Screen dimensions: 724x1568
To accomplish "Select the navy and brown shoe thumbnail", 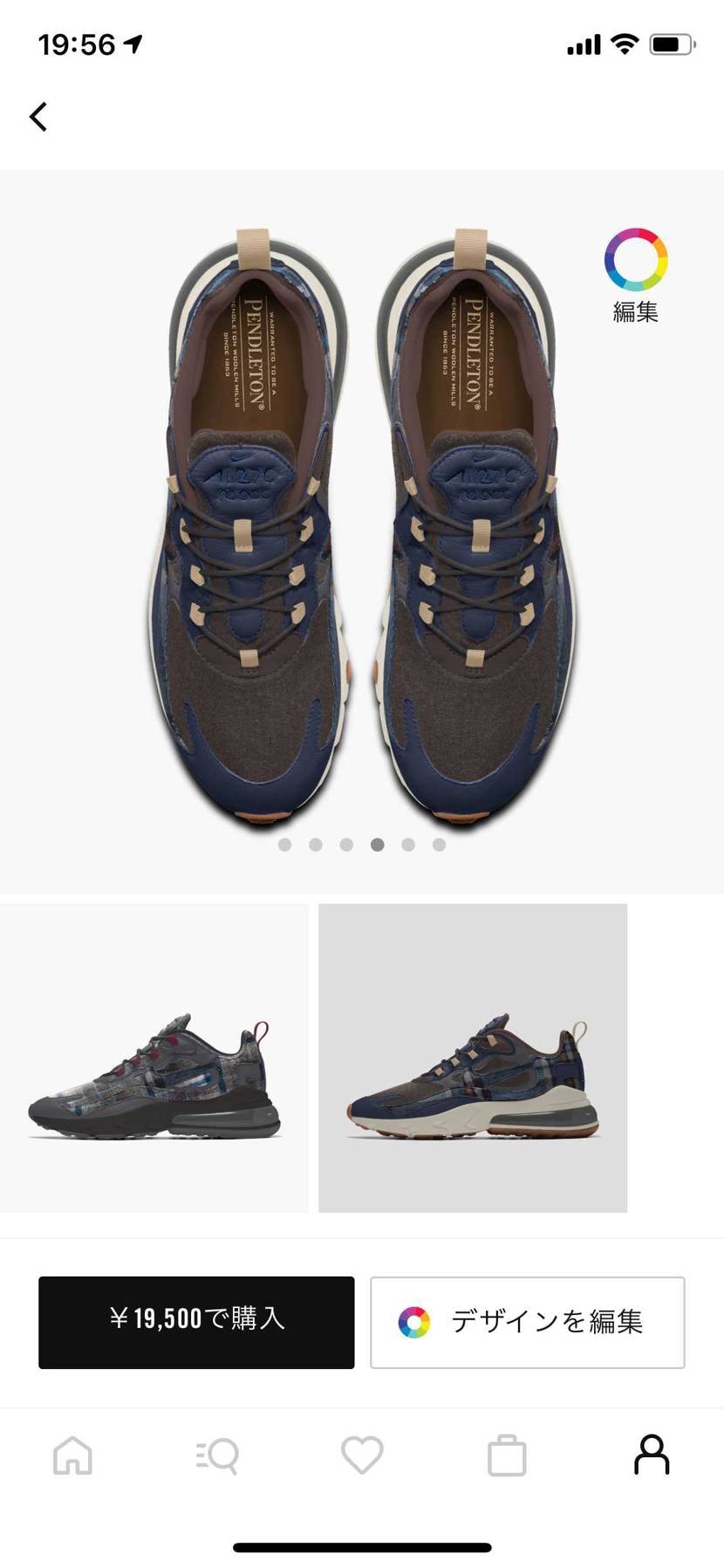I will (473, 1058).
